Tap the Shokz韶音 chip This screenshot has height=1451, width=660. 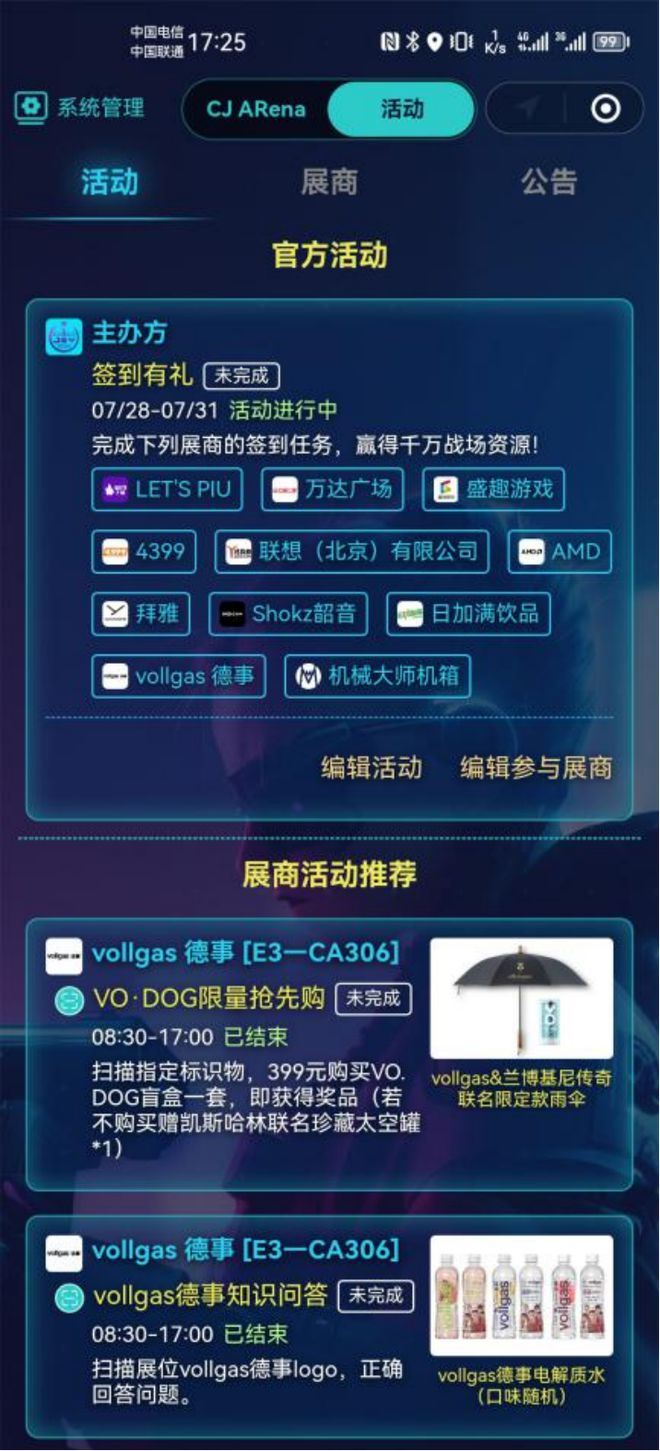pyautogui.click(x=288, y=613)
